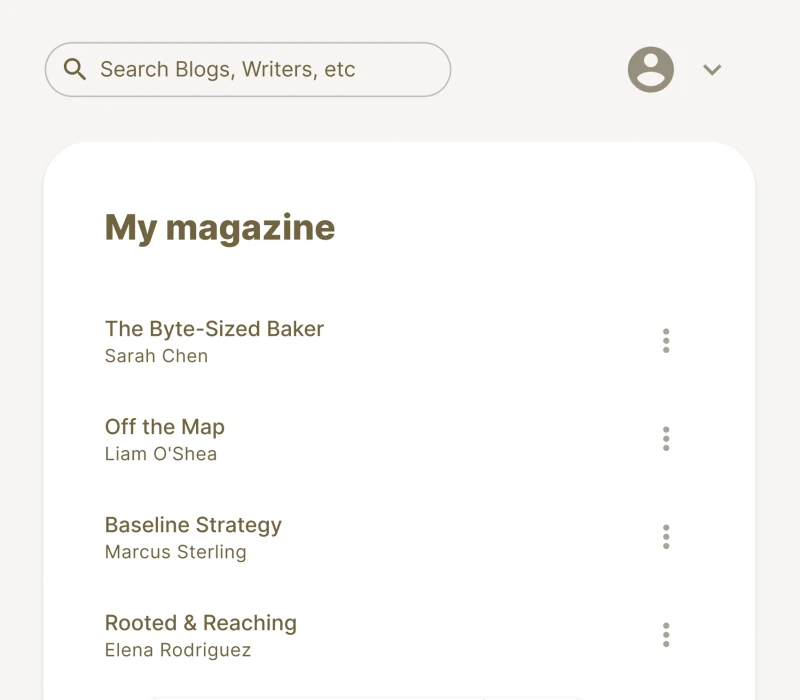This screenshot has height=700, width=800.
Task: Open options for The Byte-Sized Baker
Action: point(666,341)
